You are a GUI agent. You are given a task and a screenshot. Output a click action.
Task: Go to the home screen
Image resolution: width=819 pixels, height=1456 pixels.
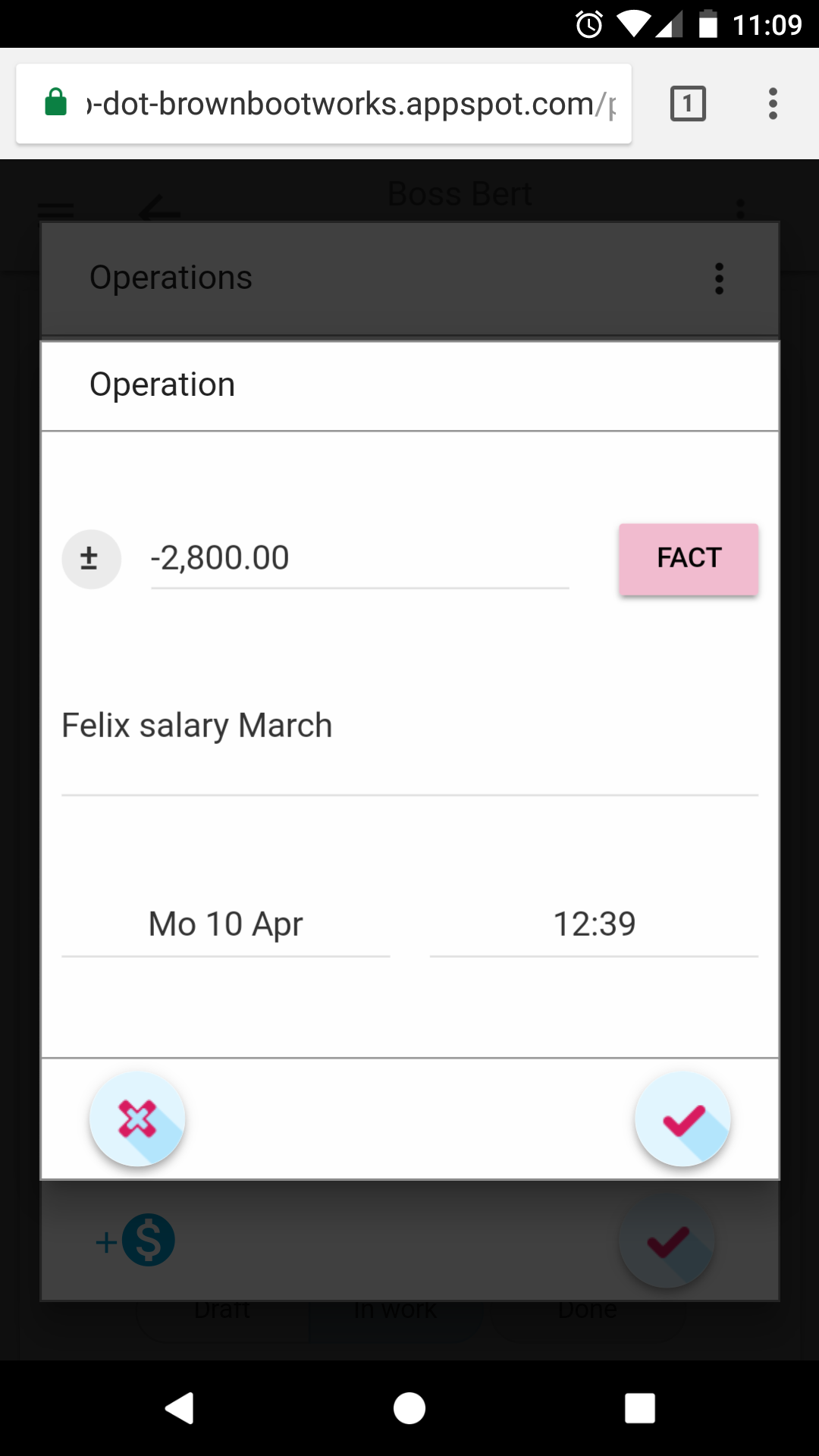point(409,1408)
